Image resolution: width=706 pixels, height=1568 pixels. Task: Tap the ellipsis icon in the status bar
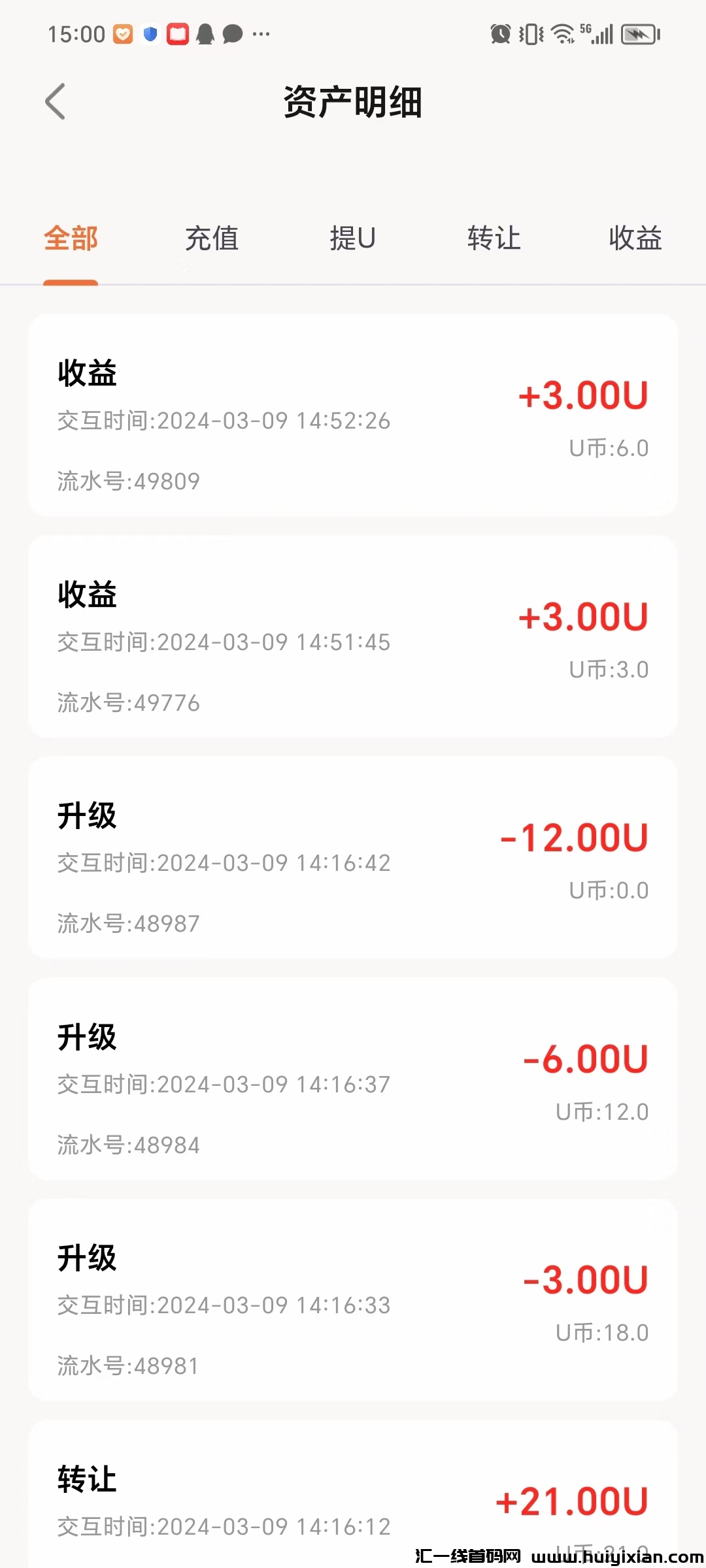pyautogui.click(x=260, y=35)
